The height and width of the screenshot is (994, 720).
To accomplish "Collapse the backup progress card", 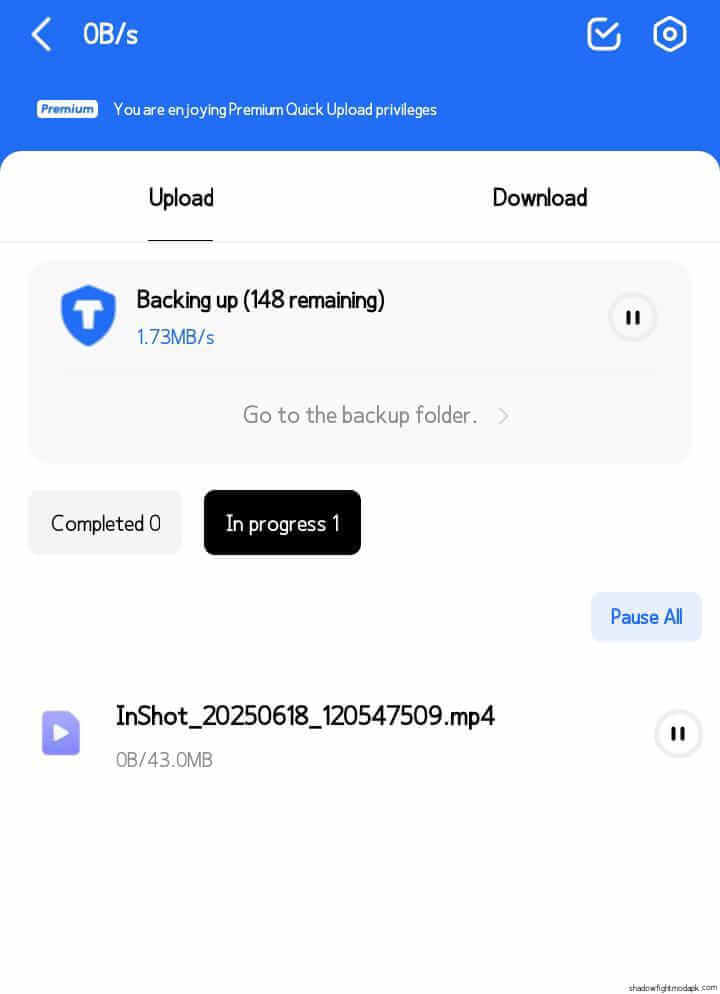I will coord(360,362).
